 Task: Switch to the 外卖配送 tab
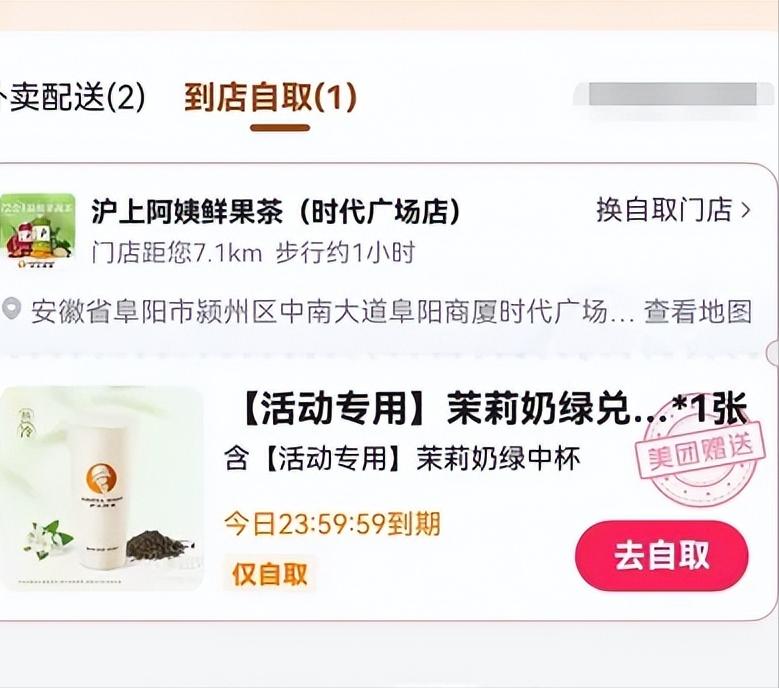(72, 98)
